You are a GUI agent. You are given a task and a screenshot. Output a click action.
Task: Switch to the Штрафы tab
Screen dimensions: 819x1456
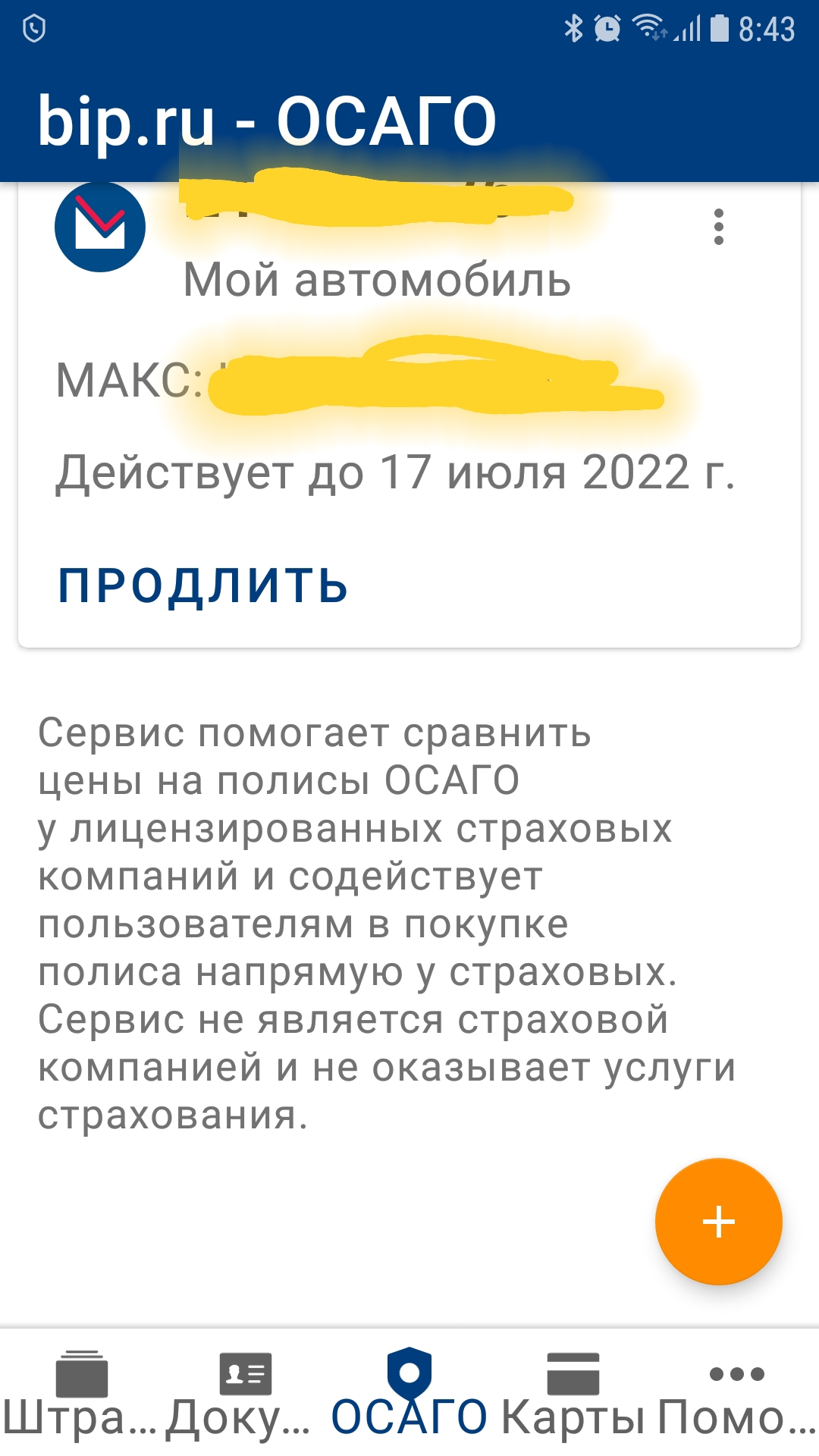[x=81, y=1394]
